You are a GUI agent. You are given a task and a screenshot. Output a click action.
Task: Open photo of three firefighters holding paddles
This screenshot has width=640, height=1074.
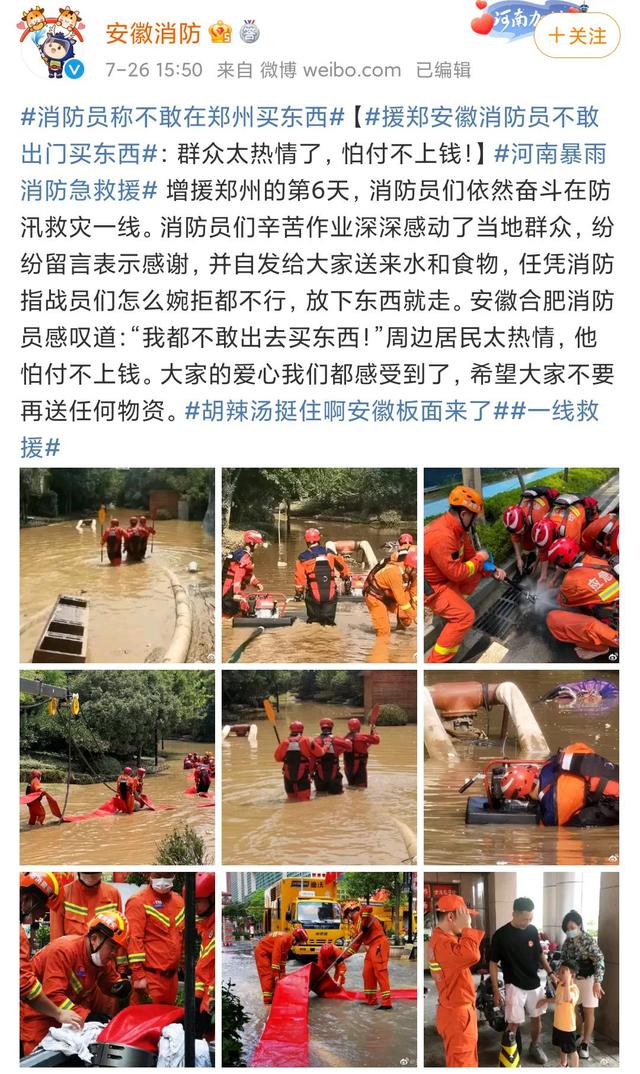pyautogui.click(x=319, y=767)
